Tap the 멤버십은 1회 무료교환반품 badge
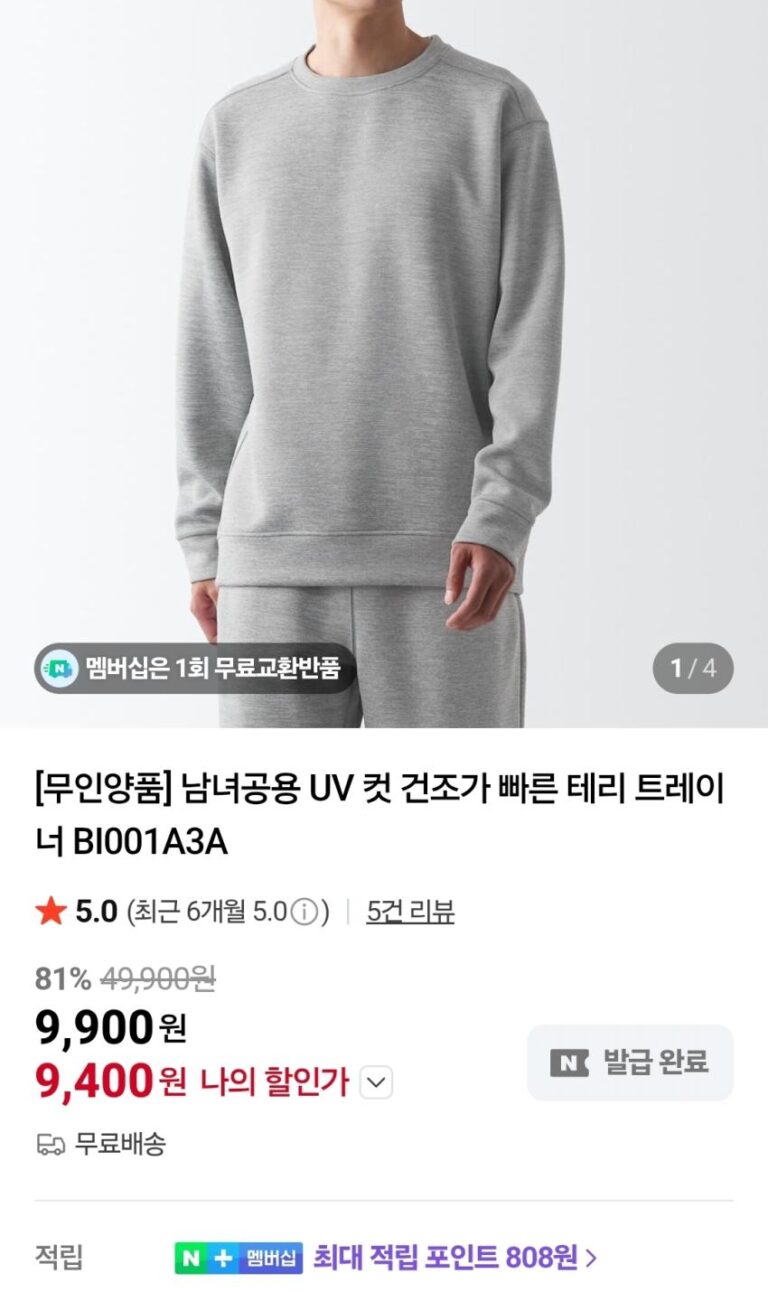Image resolution: width=768 pixels, height=1292 pixels. click(195, 667)
